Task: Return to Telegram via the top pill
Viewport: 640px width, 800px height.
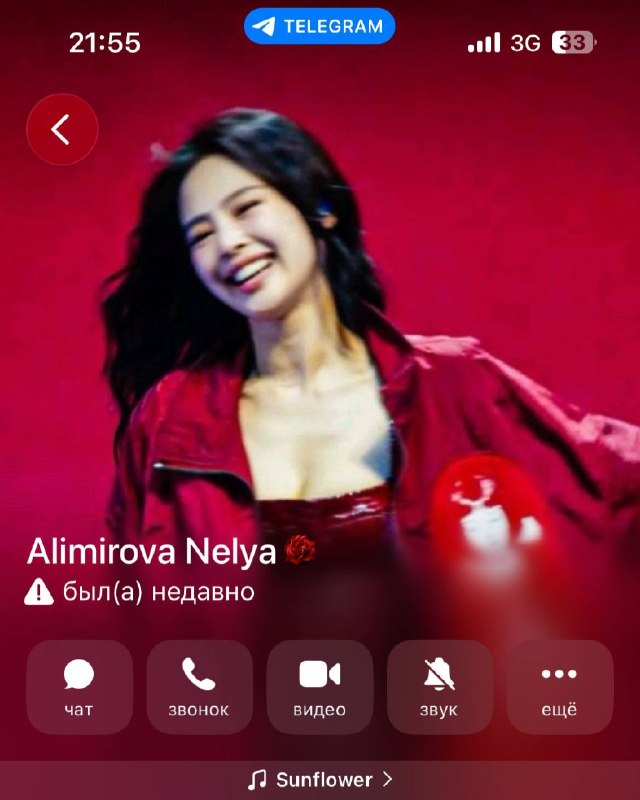Action: coord(319,26)
